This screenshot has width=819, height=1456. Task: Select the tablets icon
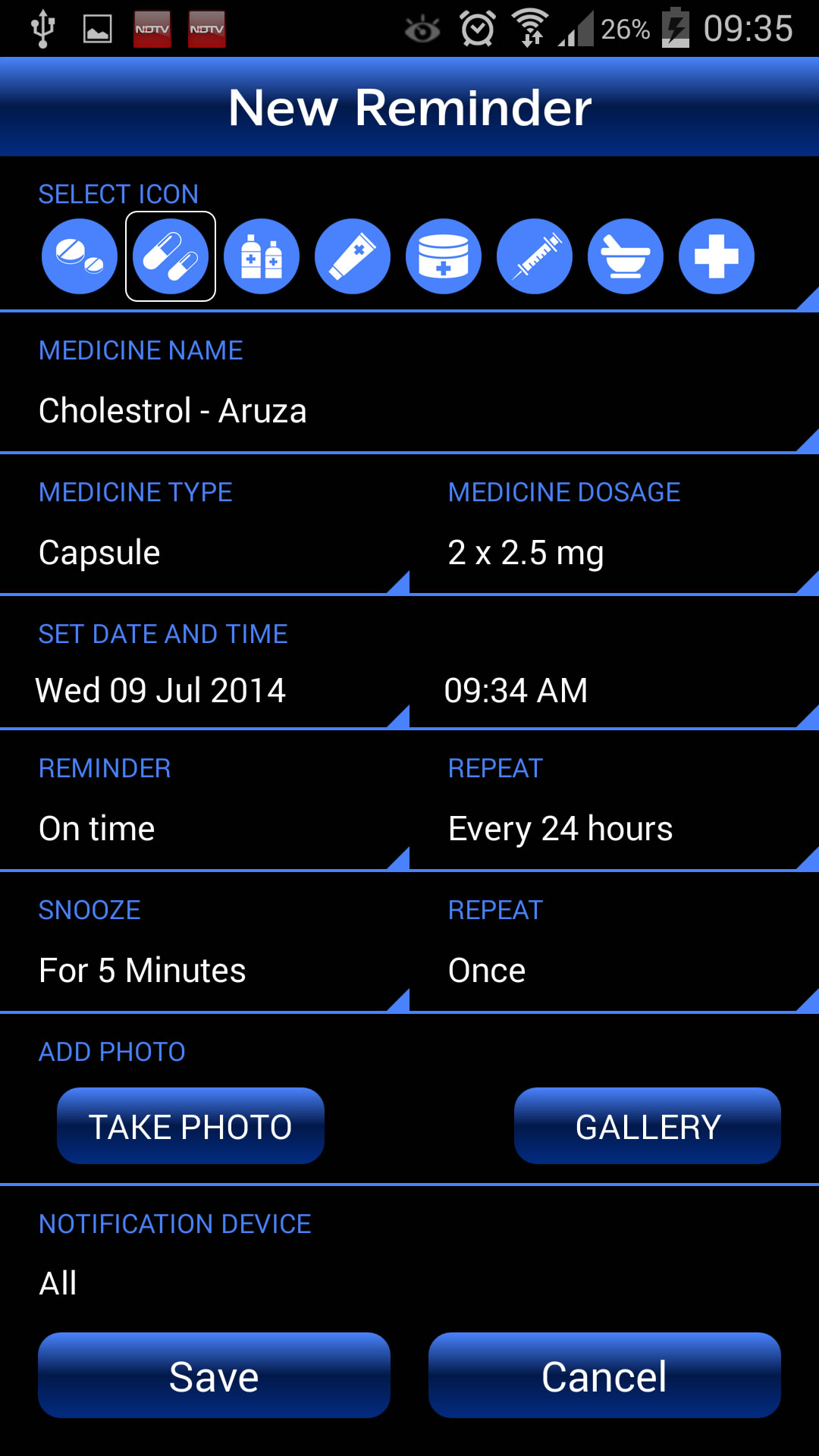80,256
